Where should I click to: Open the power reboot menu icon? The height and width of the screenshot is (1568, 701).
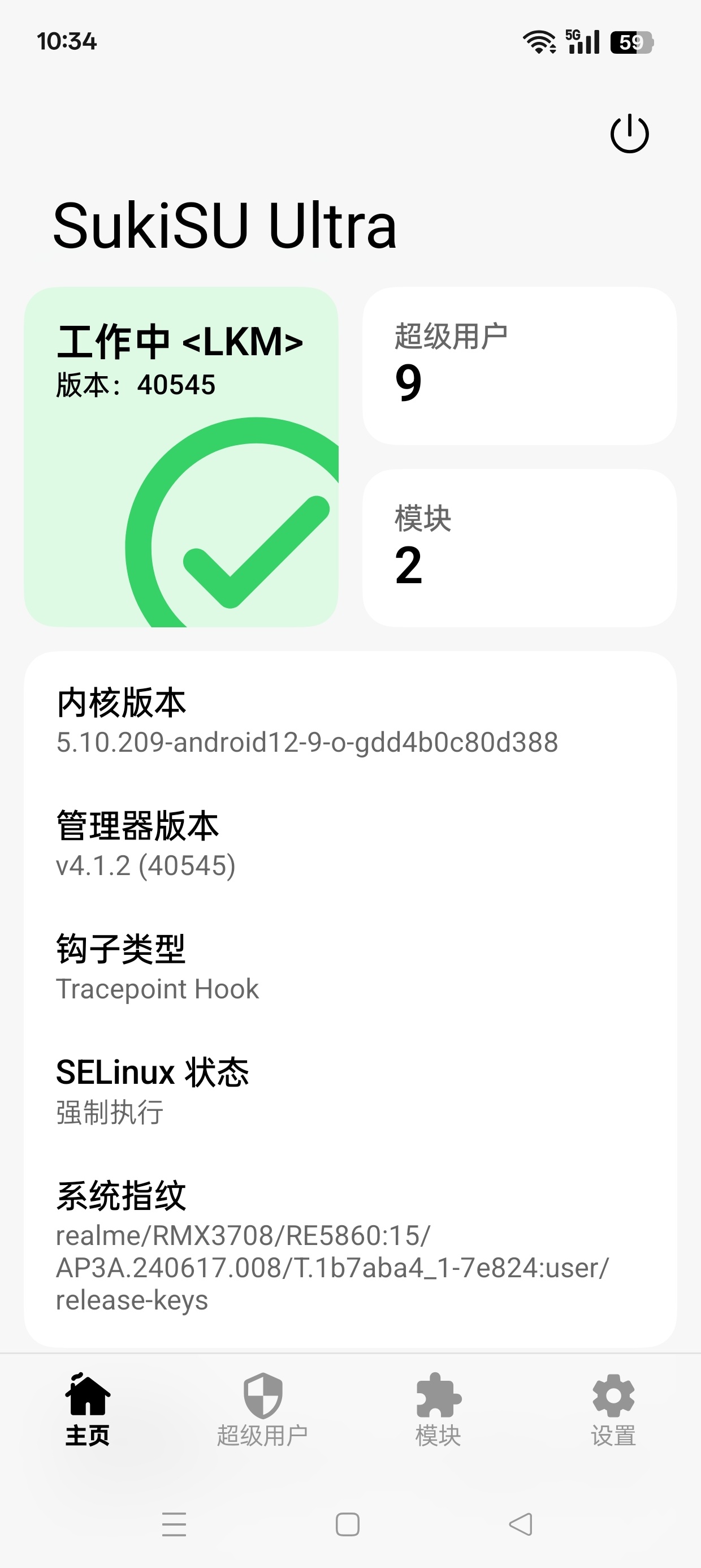[629, 133]
